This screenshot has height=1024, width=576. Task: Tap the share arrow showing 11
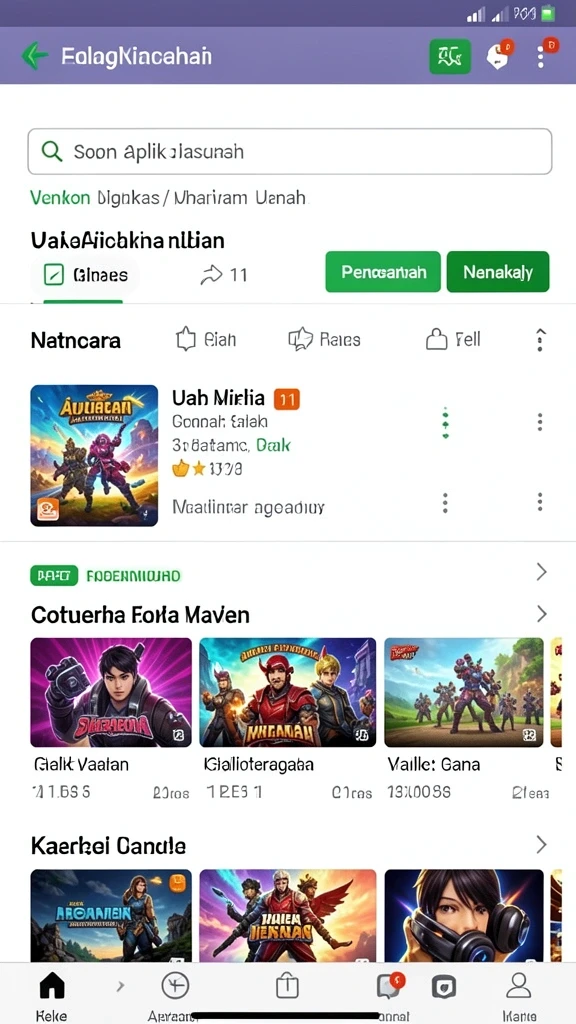point(224,275)
